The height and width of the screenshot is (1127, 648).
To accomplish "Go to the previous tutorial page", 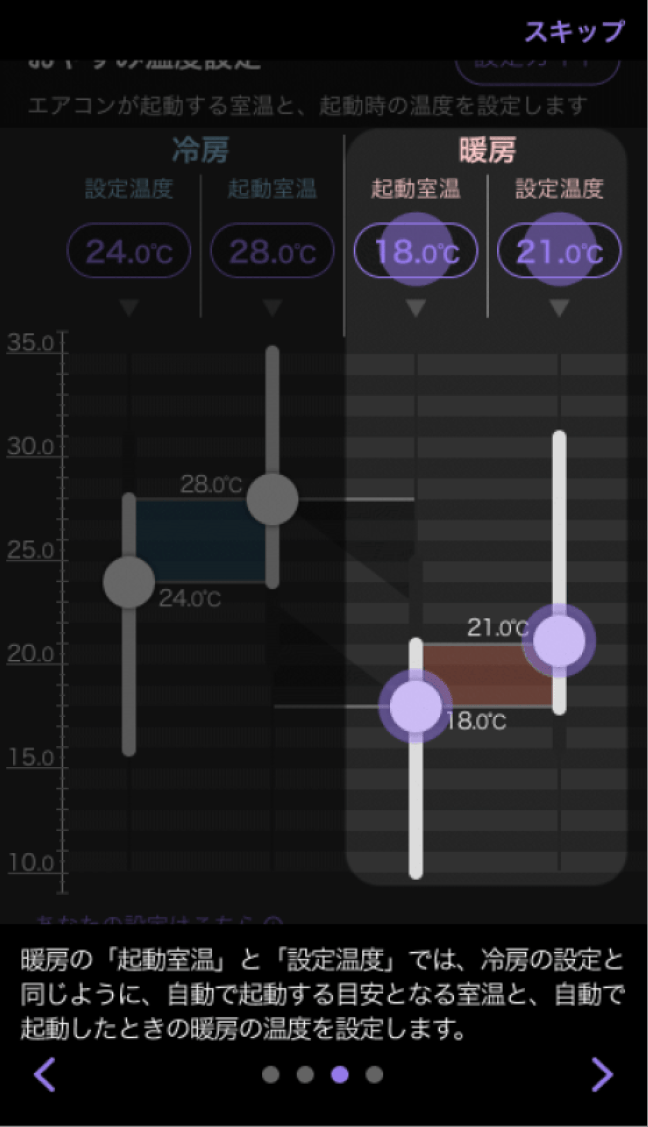I will tap(44, 1075).
